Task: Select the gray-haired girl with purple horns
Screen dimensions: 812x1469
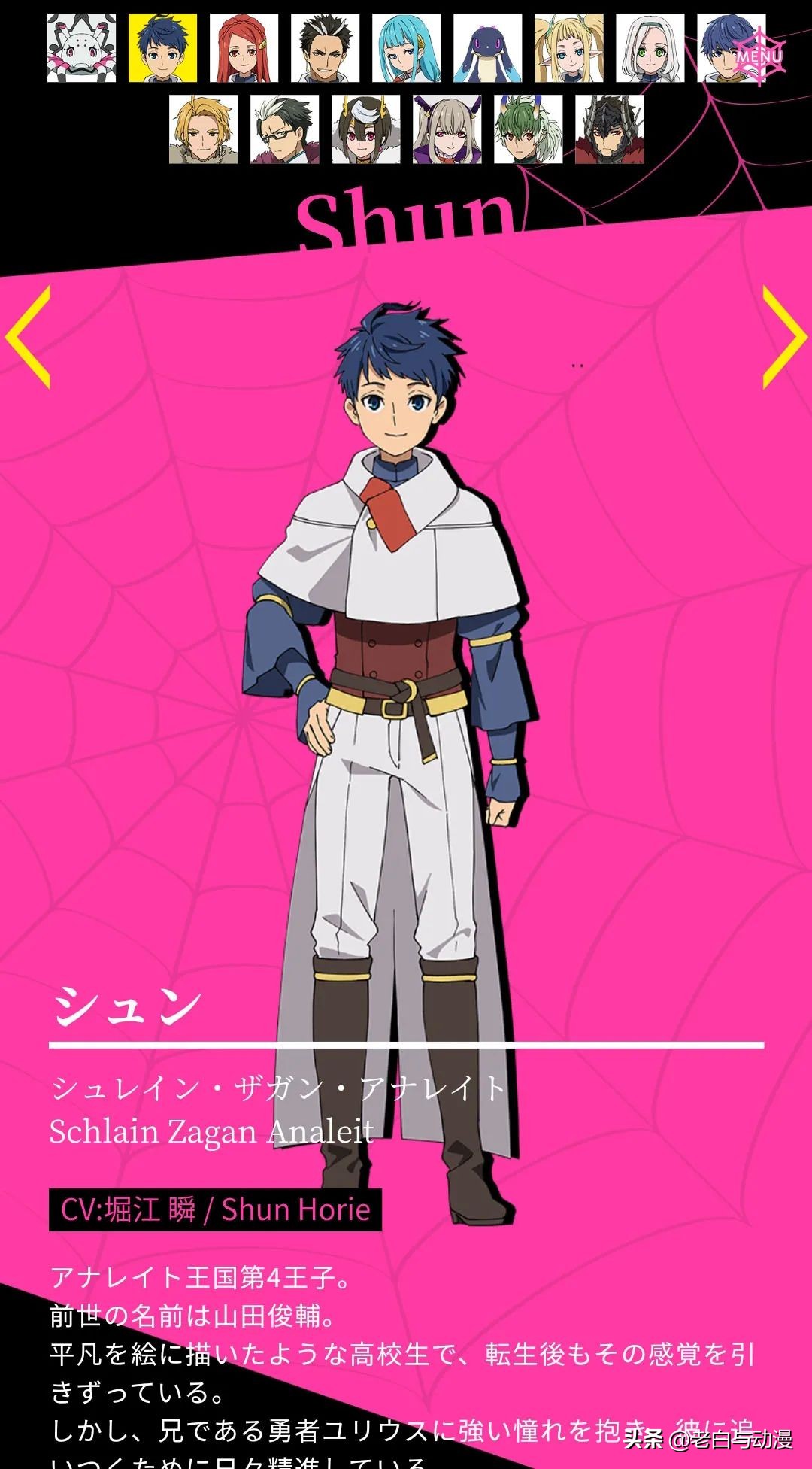Action: 447,129
